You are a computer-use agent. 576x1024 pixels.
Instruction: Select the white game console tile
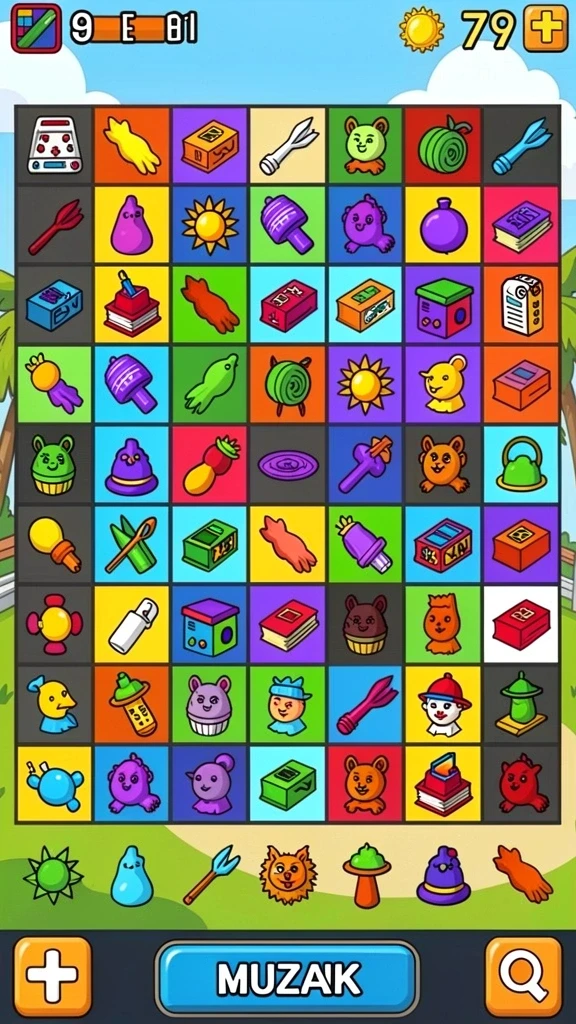[54, 146]
